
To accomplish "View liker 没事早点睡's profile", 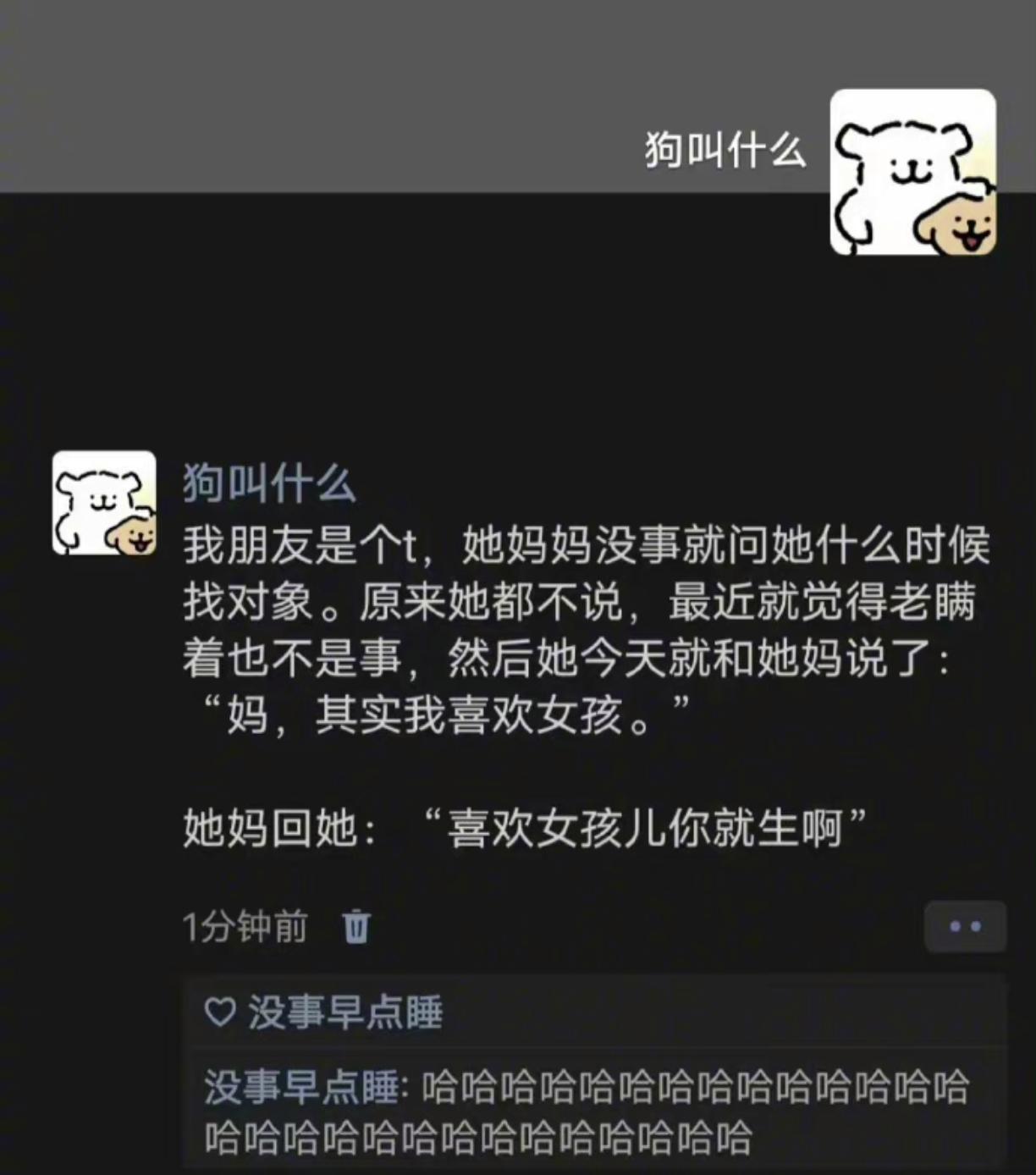I will pyautogui.click(x=344, y=1012).
